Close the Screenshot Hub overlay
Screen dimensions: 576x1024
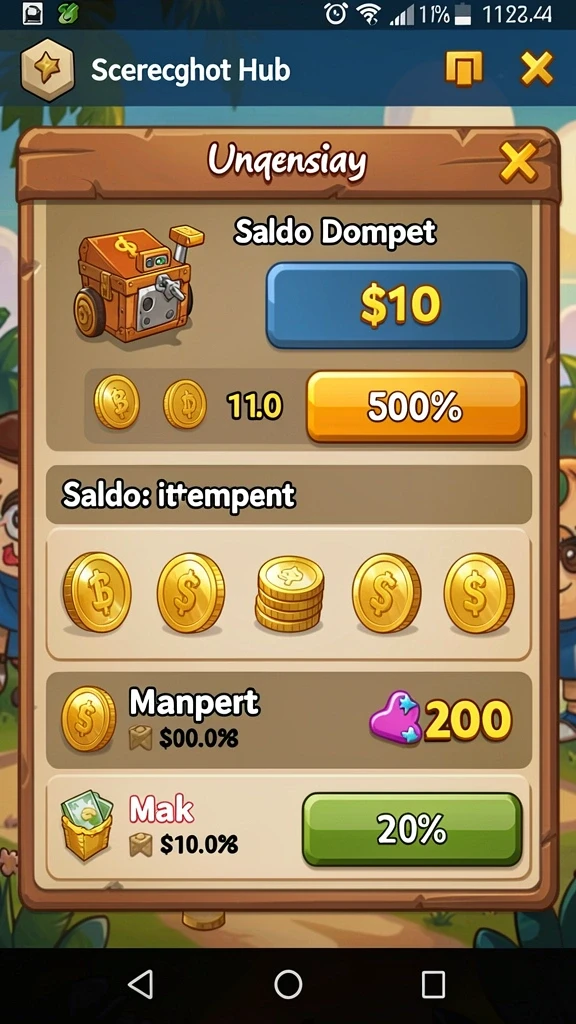point(537,69)
